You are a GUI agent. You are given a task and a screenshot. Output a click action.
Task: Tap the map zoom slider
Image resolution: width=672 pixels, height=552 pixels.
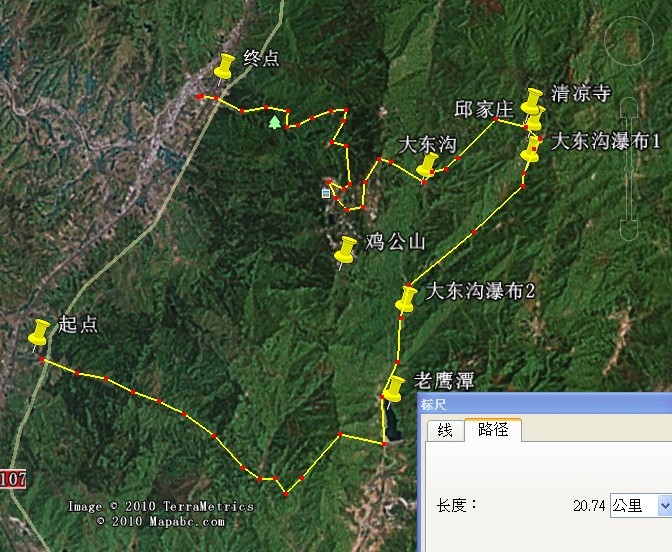629,170
